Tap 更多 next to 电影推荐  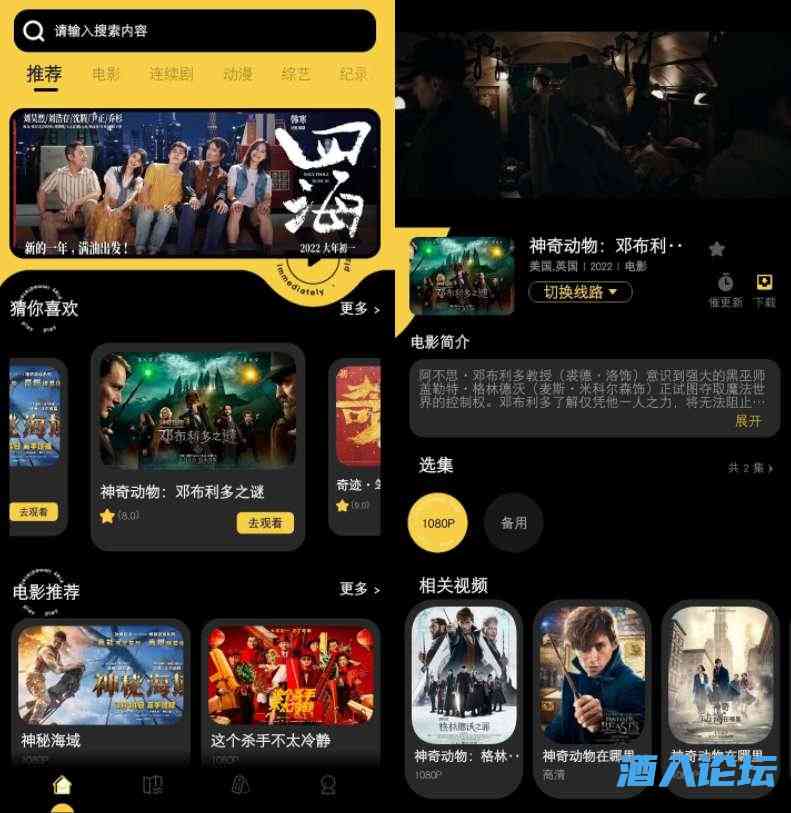point(359,589)
